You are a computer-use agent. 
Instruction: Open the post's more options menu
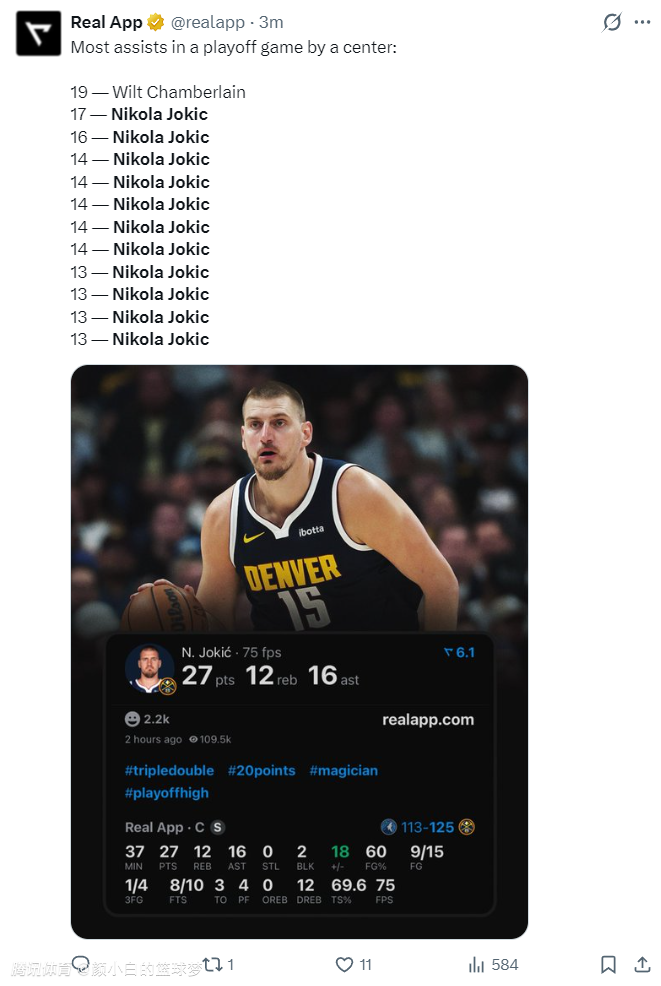tap(642, 22)
